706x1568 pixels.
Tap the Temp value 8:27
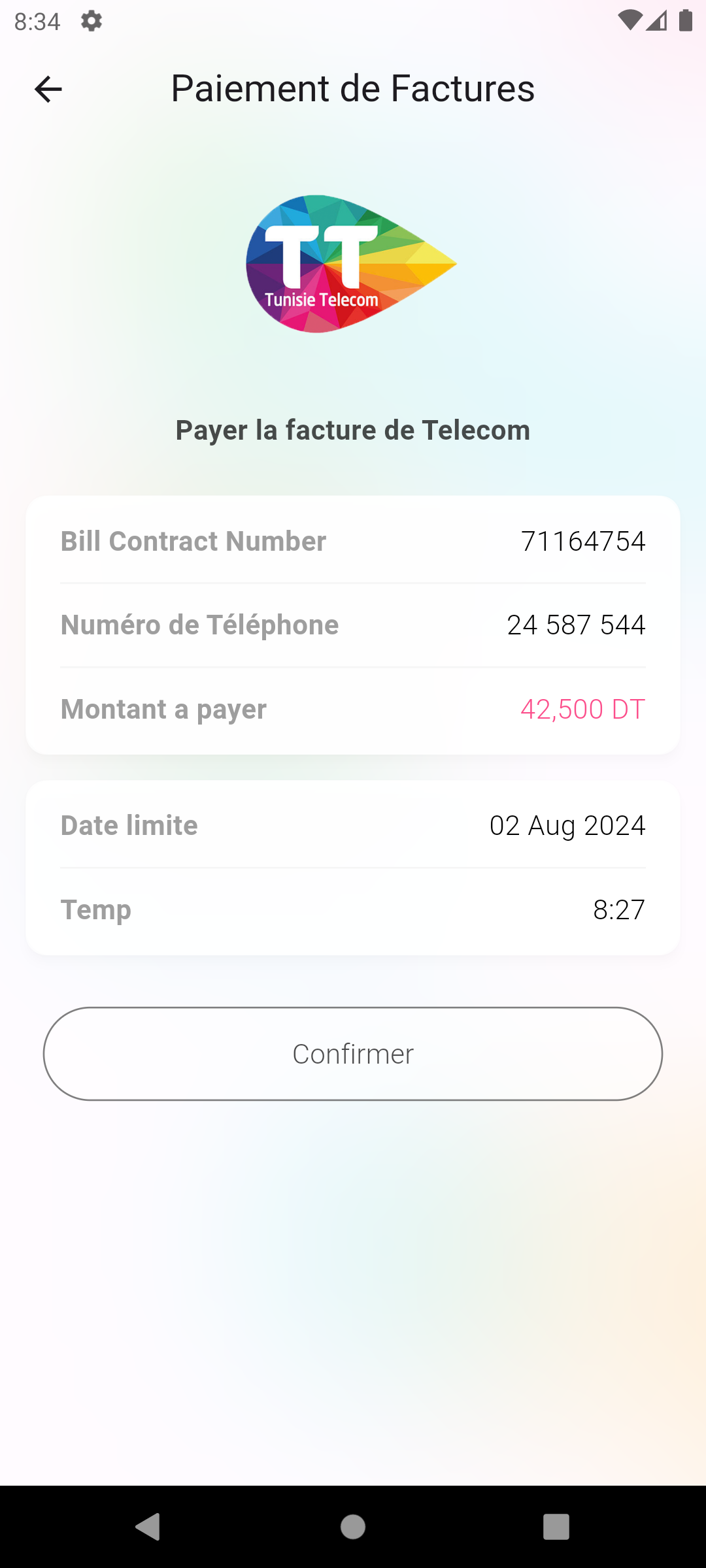click(618, 909)
